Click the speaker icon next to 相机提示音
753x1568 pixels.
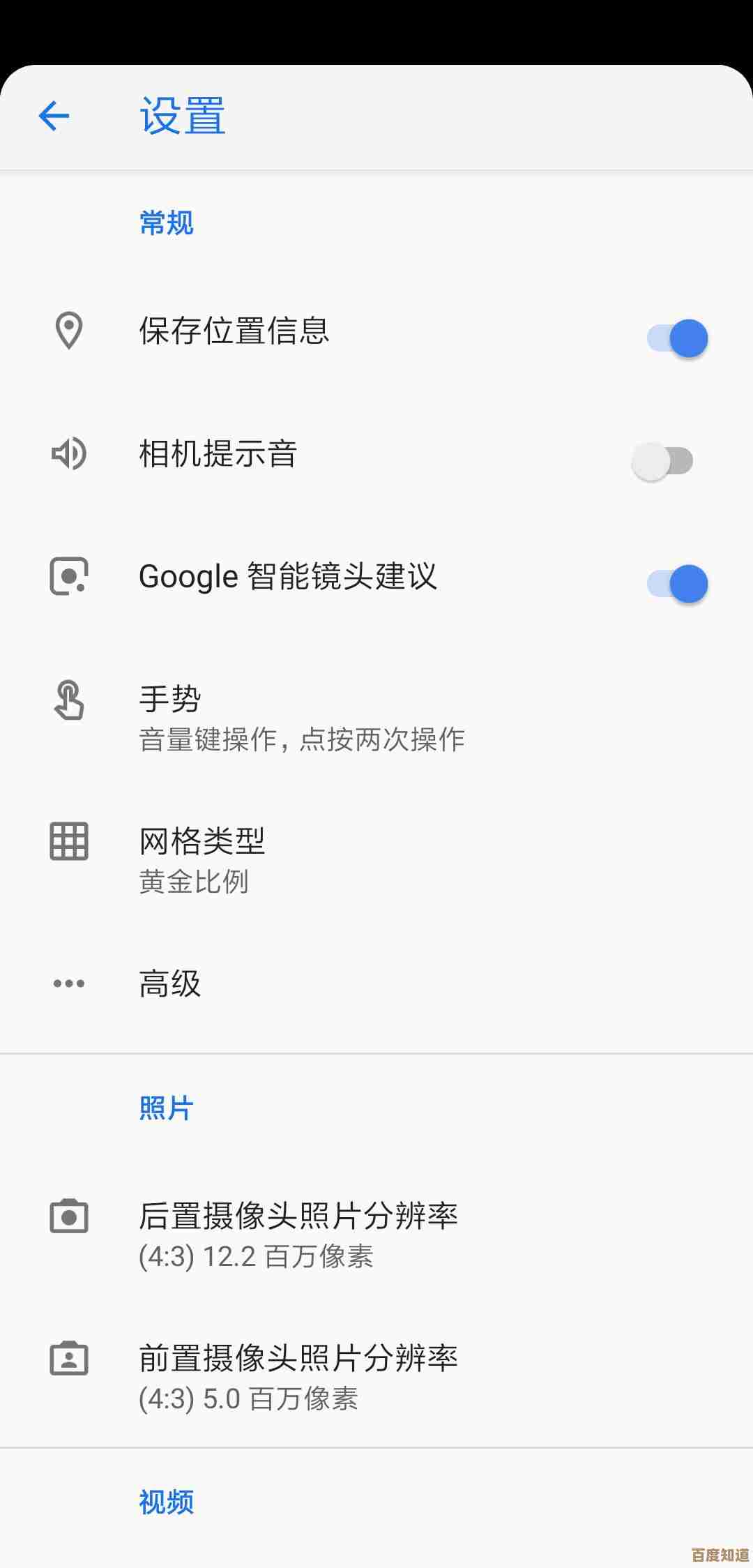tap(68, 455)
